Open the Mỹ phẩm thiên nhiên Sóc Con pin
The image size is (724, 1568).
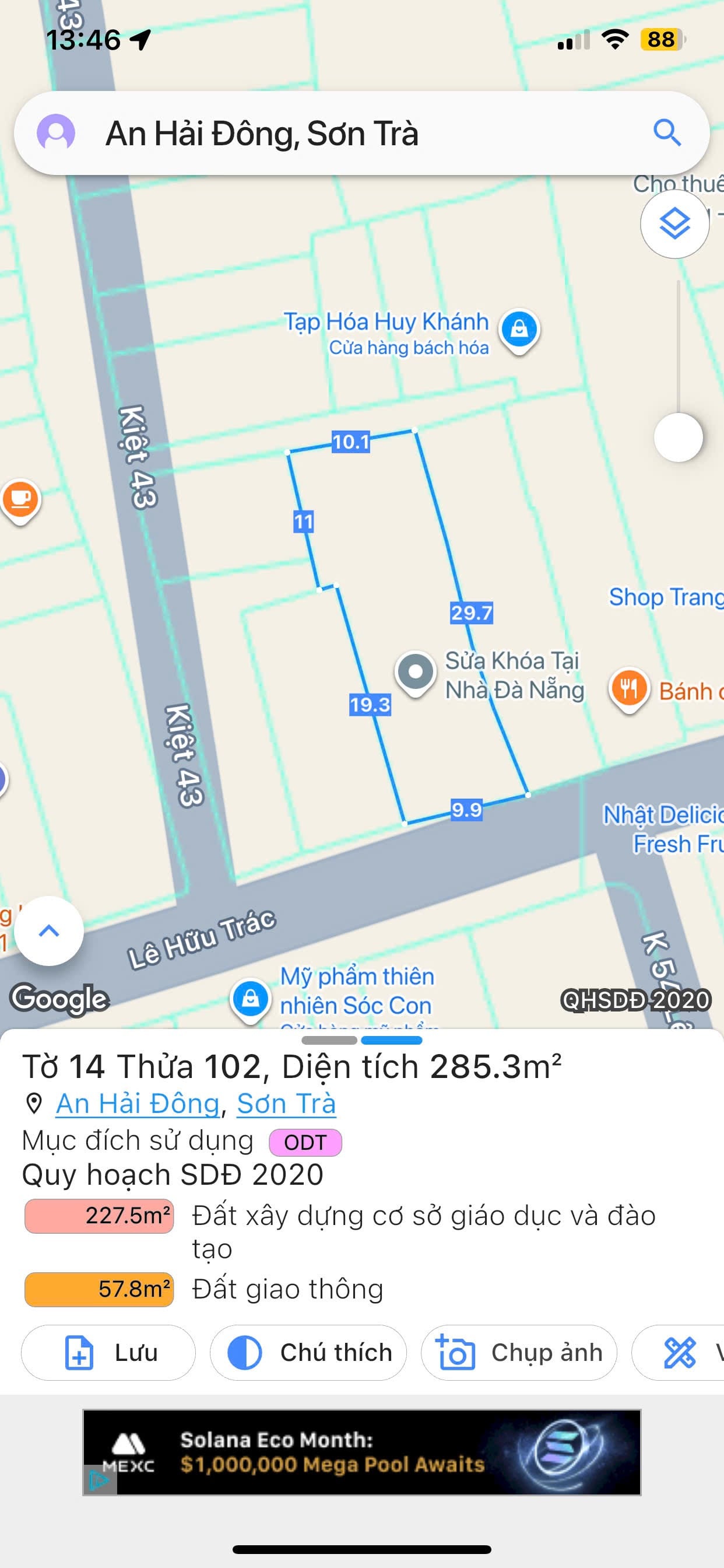[x=250, y=999]
